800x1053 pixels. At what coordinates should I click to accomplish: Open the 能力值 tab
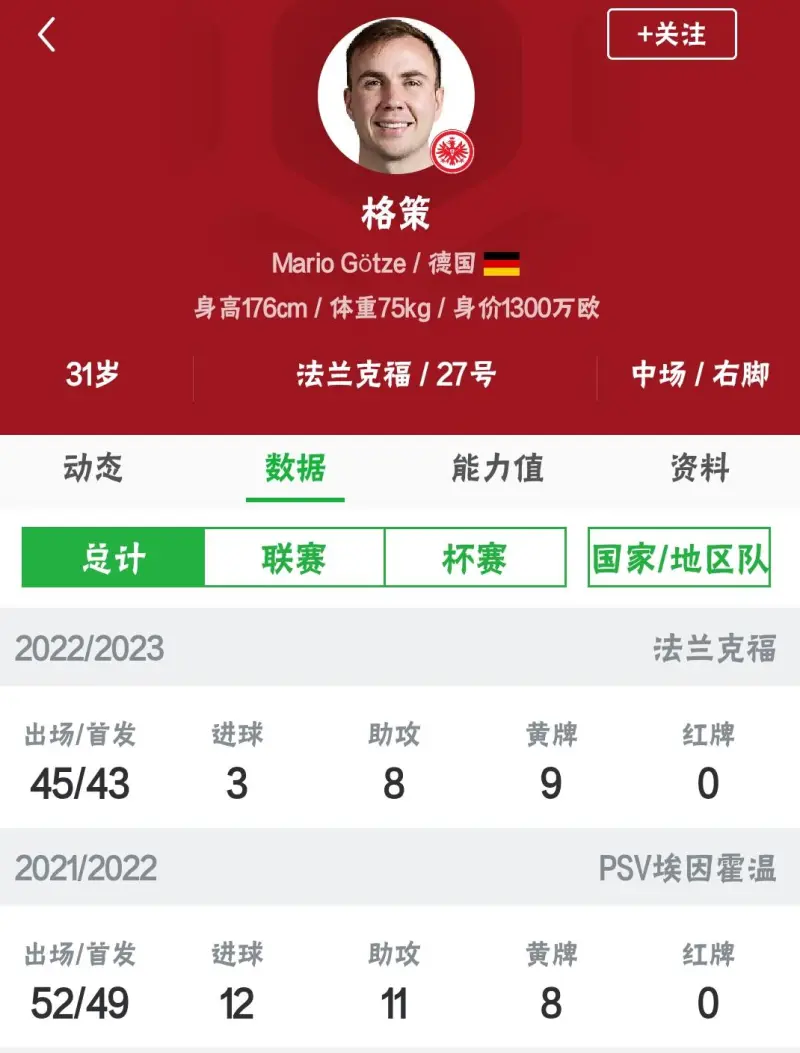coord(497,468)
